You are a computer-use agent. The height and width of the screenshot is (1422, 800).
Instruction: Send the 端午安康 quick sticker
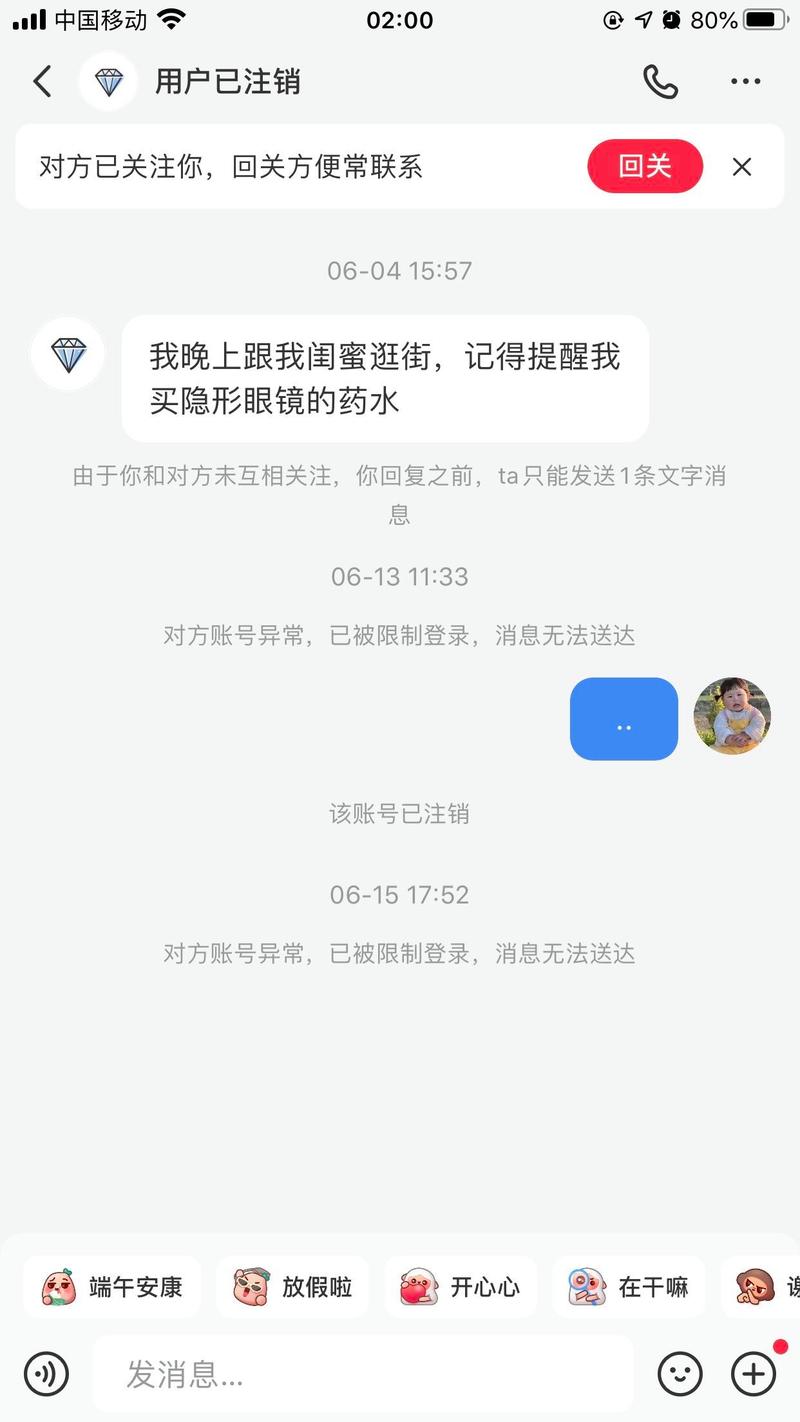pos(112,1287)
